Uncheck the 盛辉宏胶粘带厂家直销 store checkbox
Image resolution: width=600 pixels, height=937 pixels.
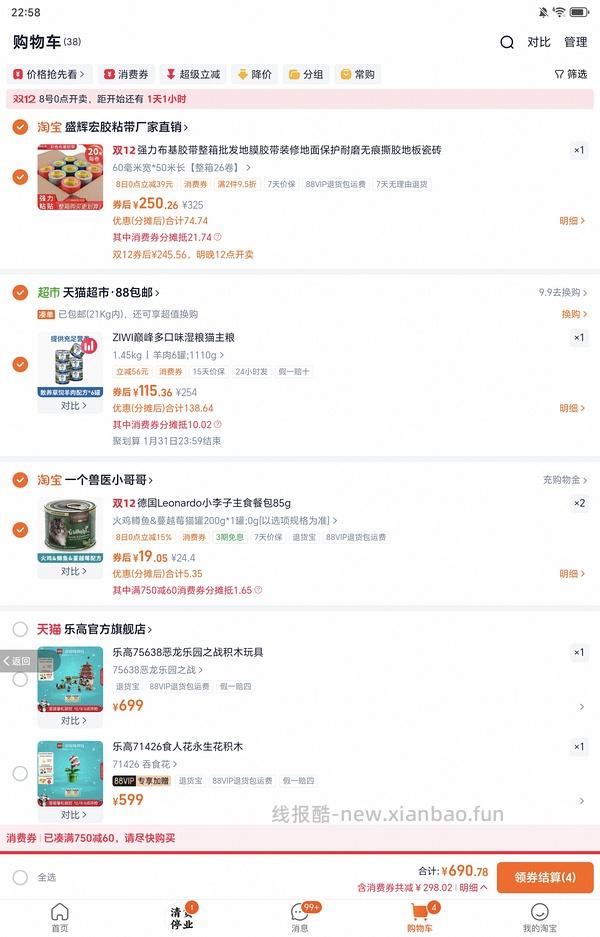pyautogui.click(x=20, y=127)
